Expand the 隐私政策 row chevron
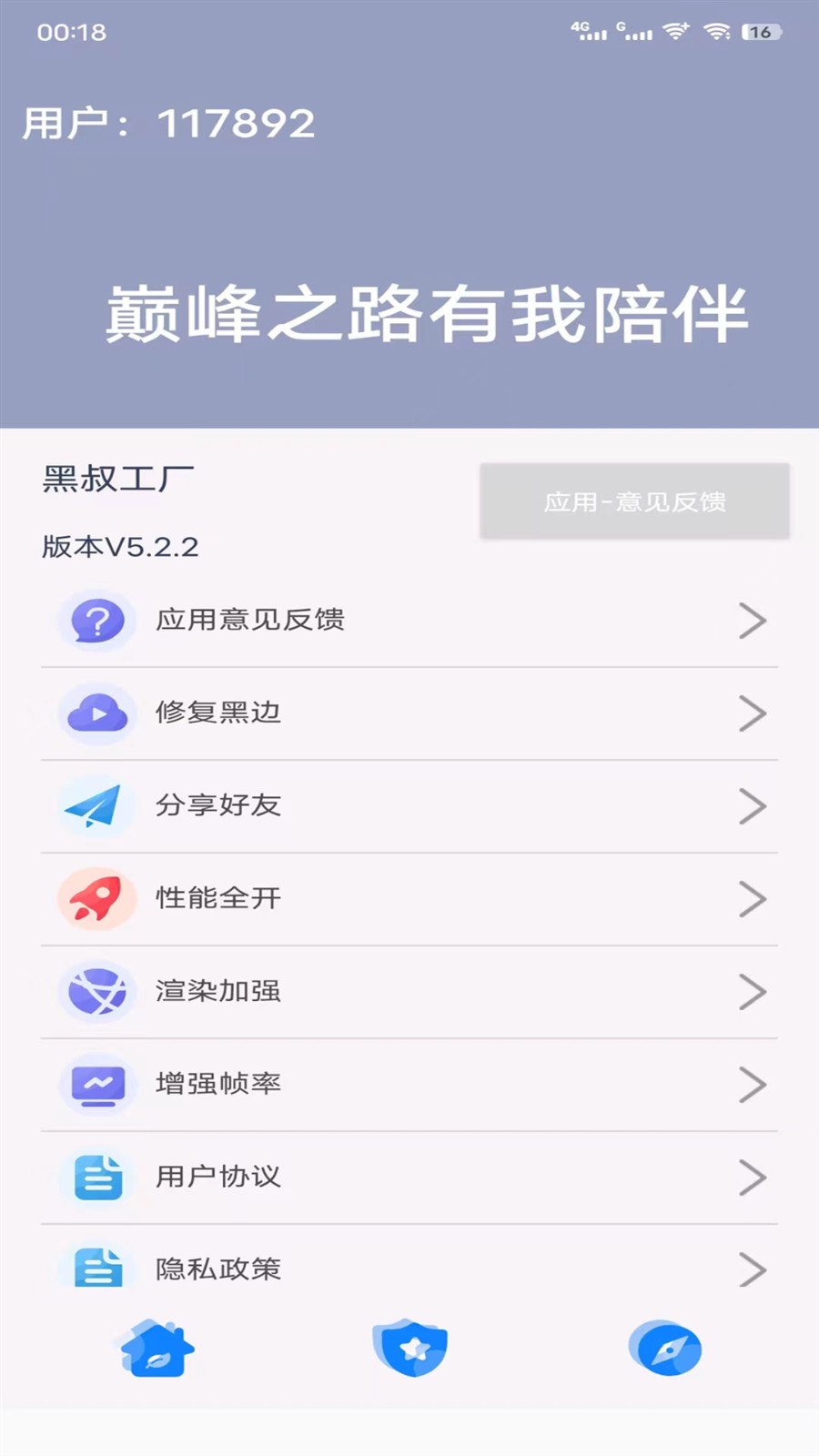819x1456 pixels. [753, 1269]
